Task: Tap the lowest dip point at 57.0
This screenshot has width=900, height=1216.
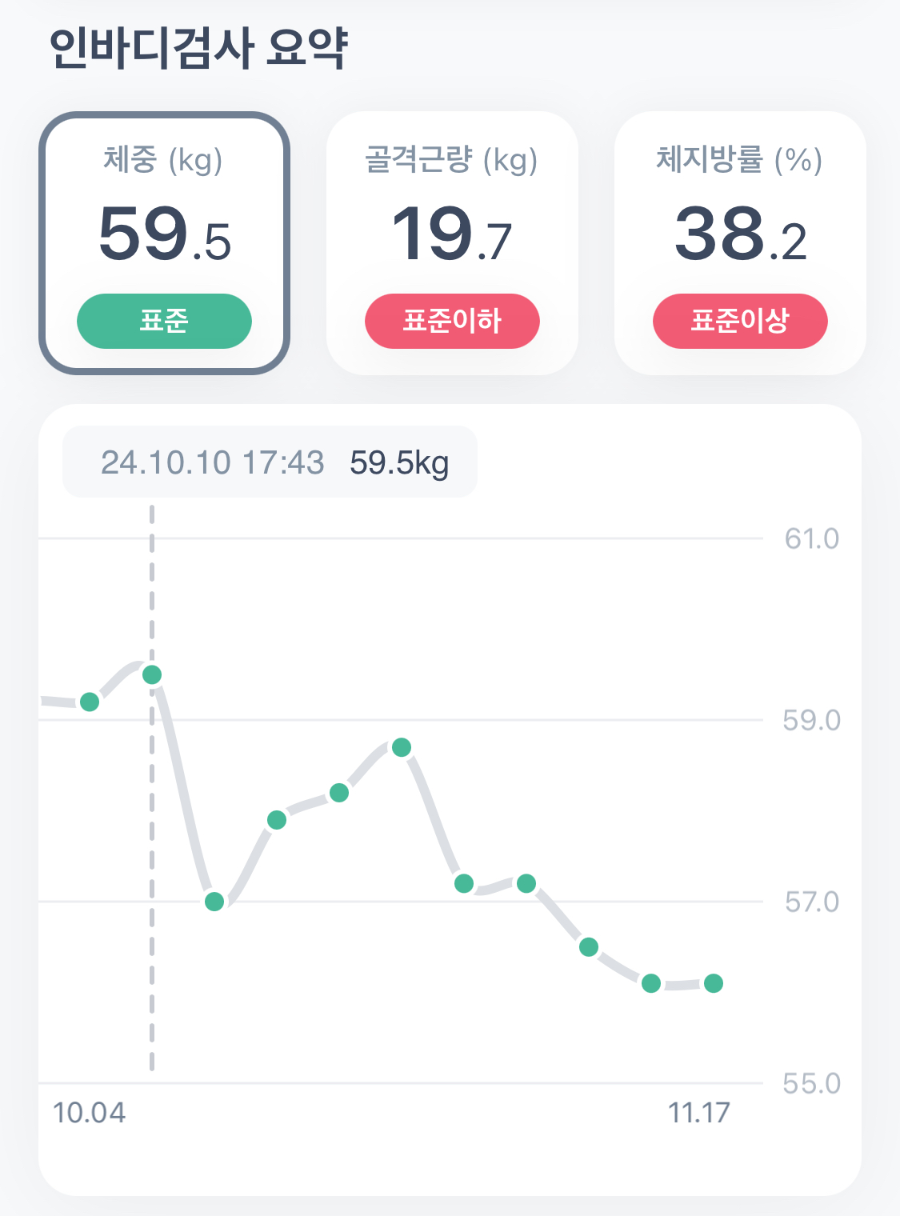Action: pyautogui.click(x=214, y=901)
